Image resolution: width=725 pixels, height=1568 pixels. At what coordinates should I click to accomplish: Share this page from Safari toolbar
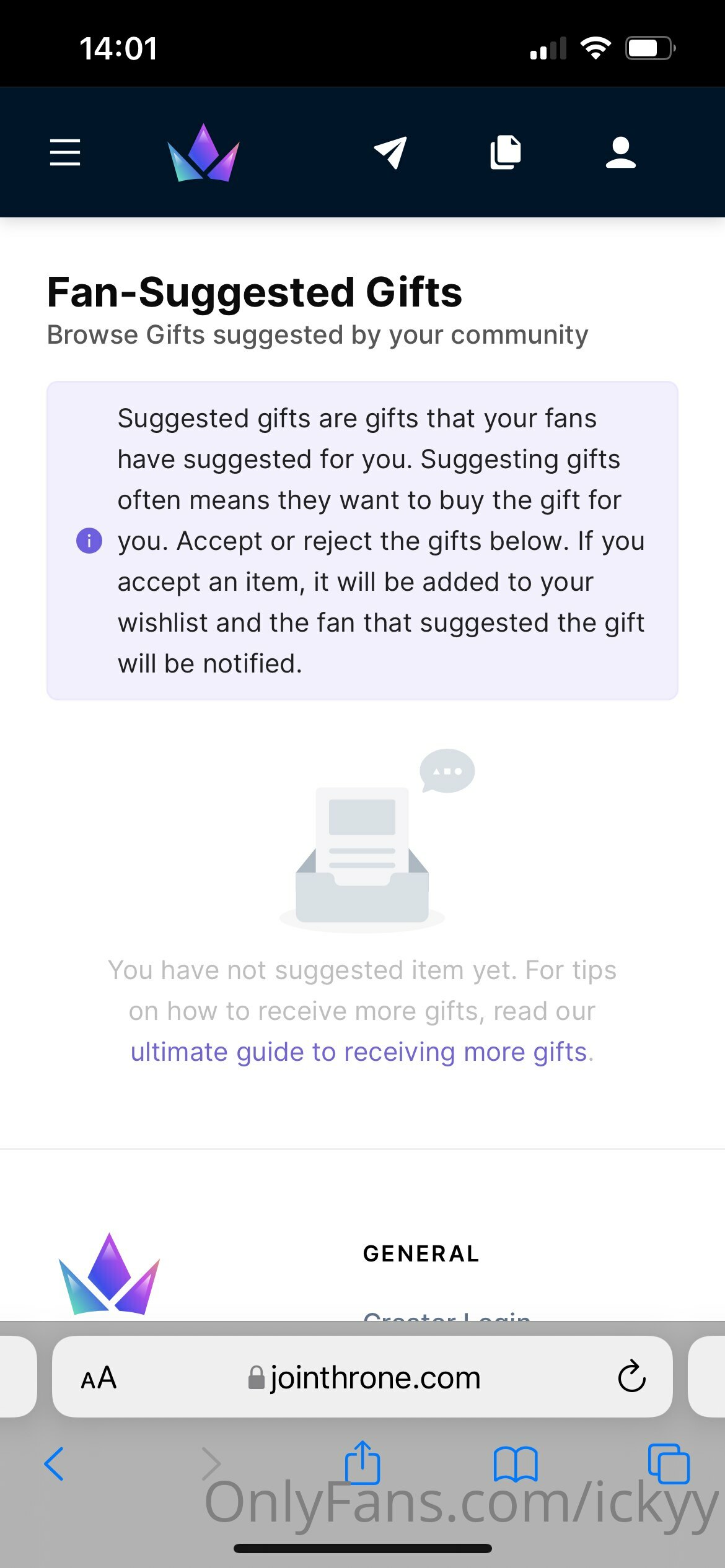(x=362, y=1462)
